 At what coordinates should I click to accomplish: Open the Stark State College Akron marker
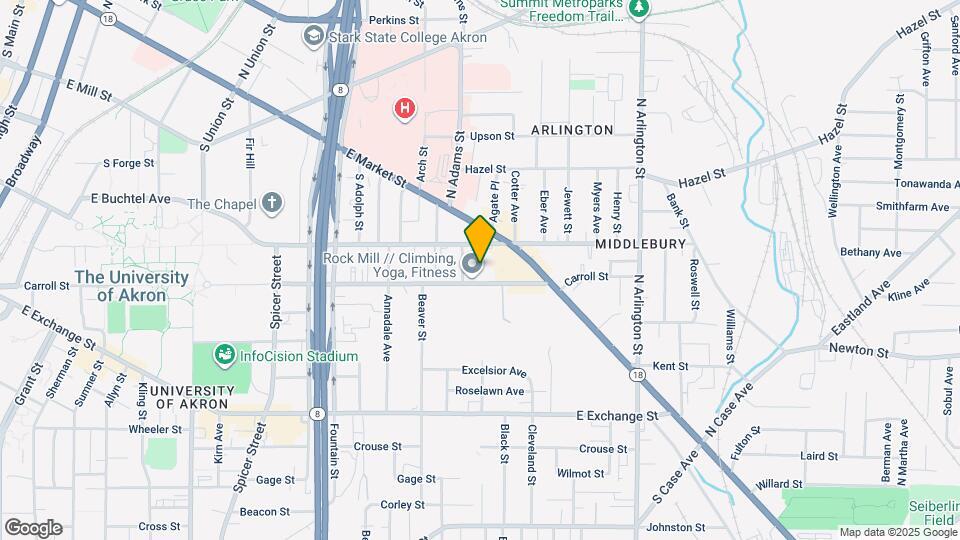pos(314,37)
